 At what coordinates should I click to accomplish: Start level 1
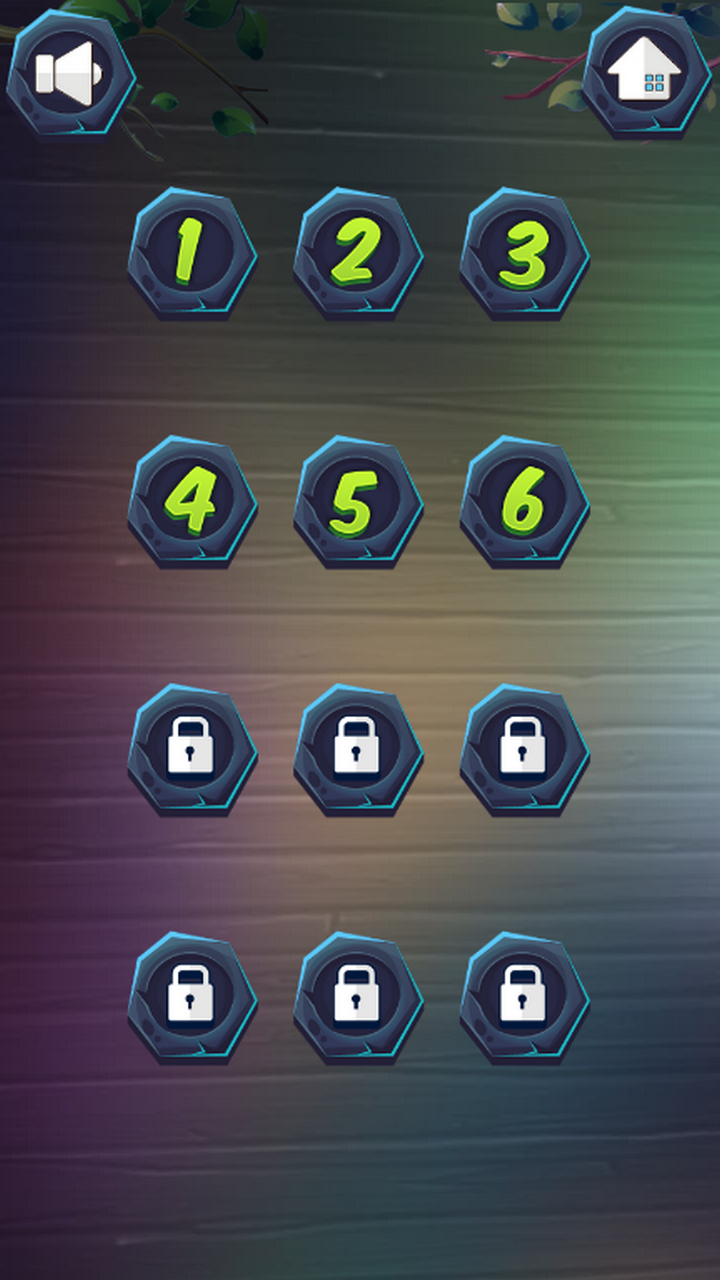click(191, 252)
